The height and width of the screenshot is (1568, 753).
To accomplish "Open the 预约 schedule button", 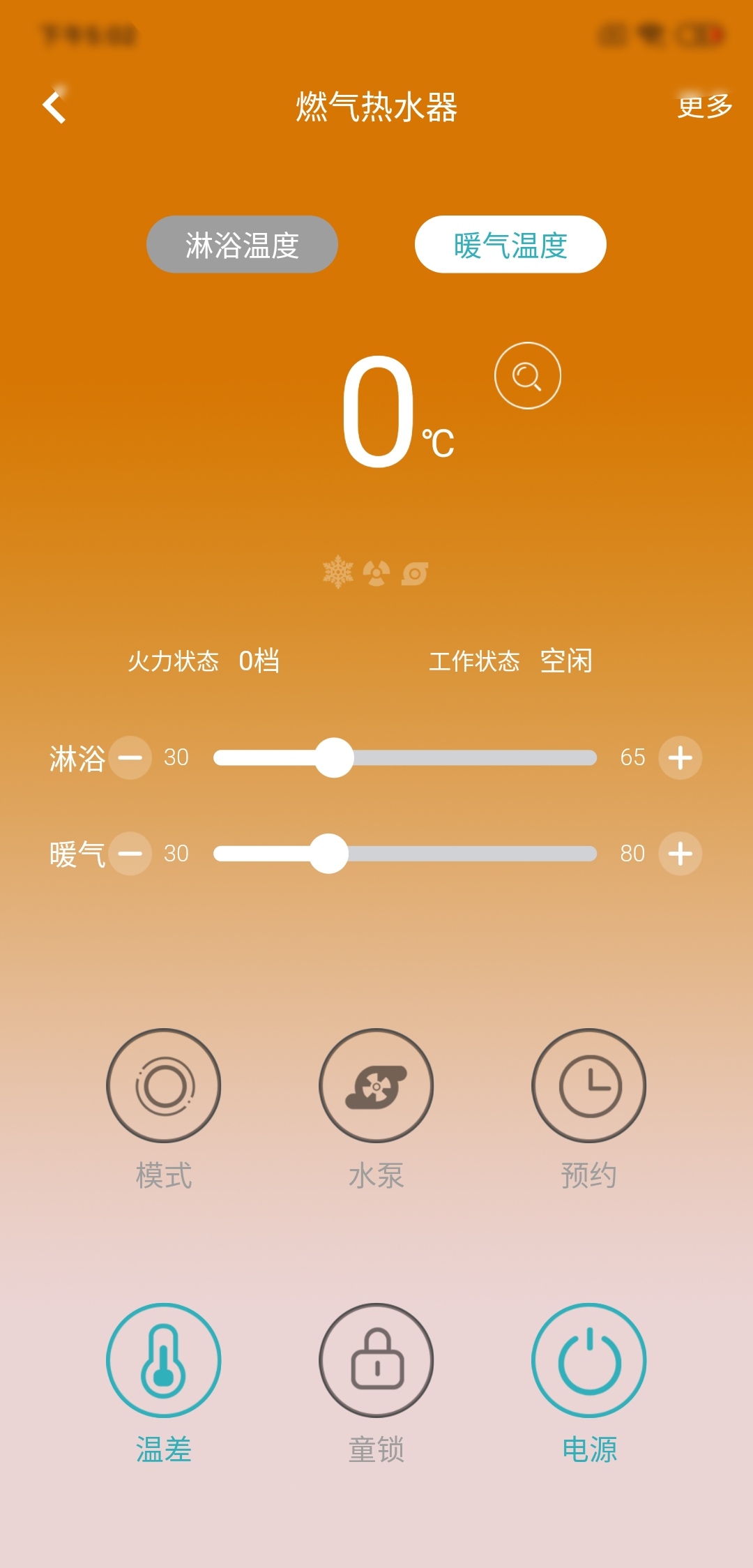I will [x=589, y=1086].
